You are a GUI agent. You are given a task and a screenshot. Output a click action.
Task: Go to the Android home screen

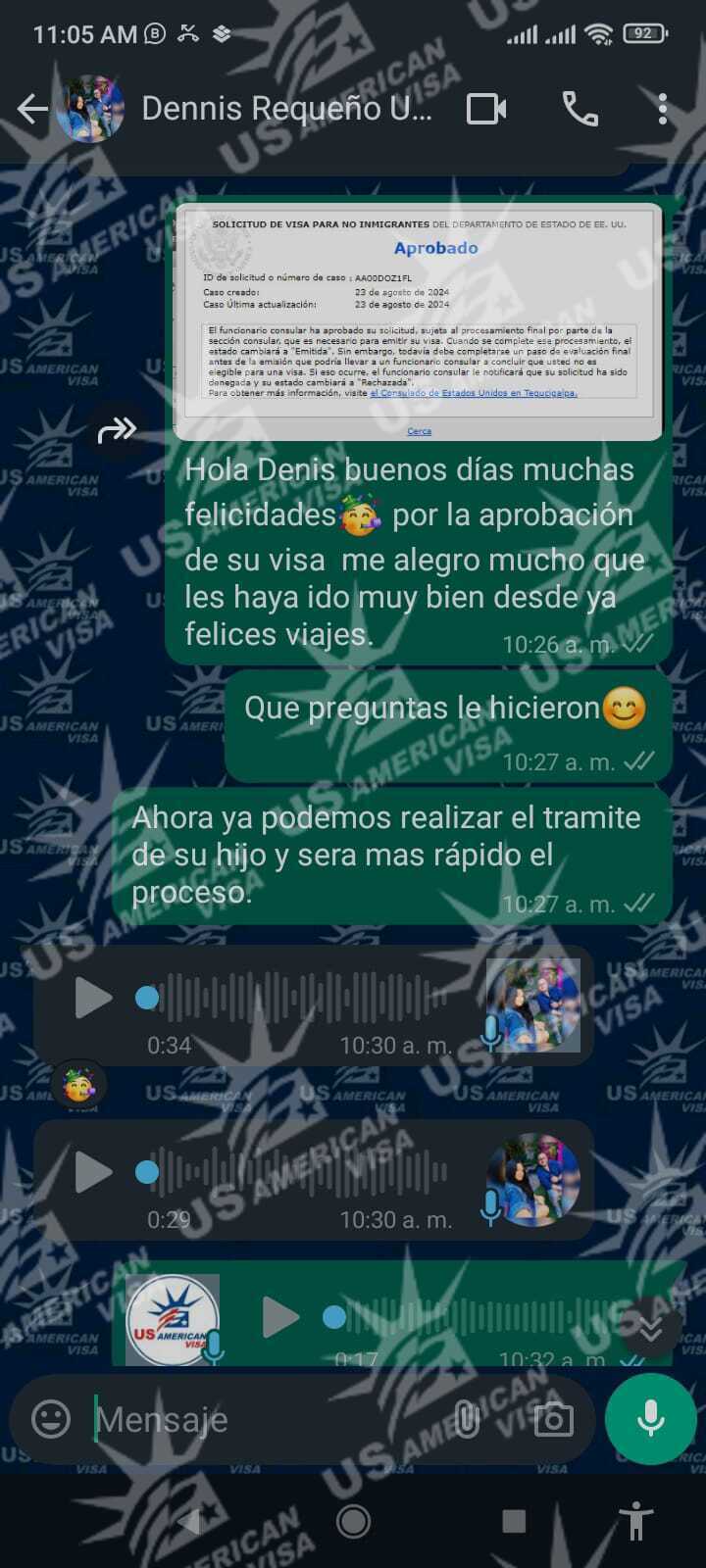tap(353, 1520)
